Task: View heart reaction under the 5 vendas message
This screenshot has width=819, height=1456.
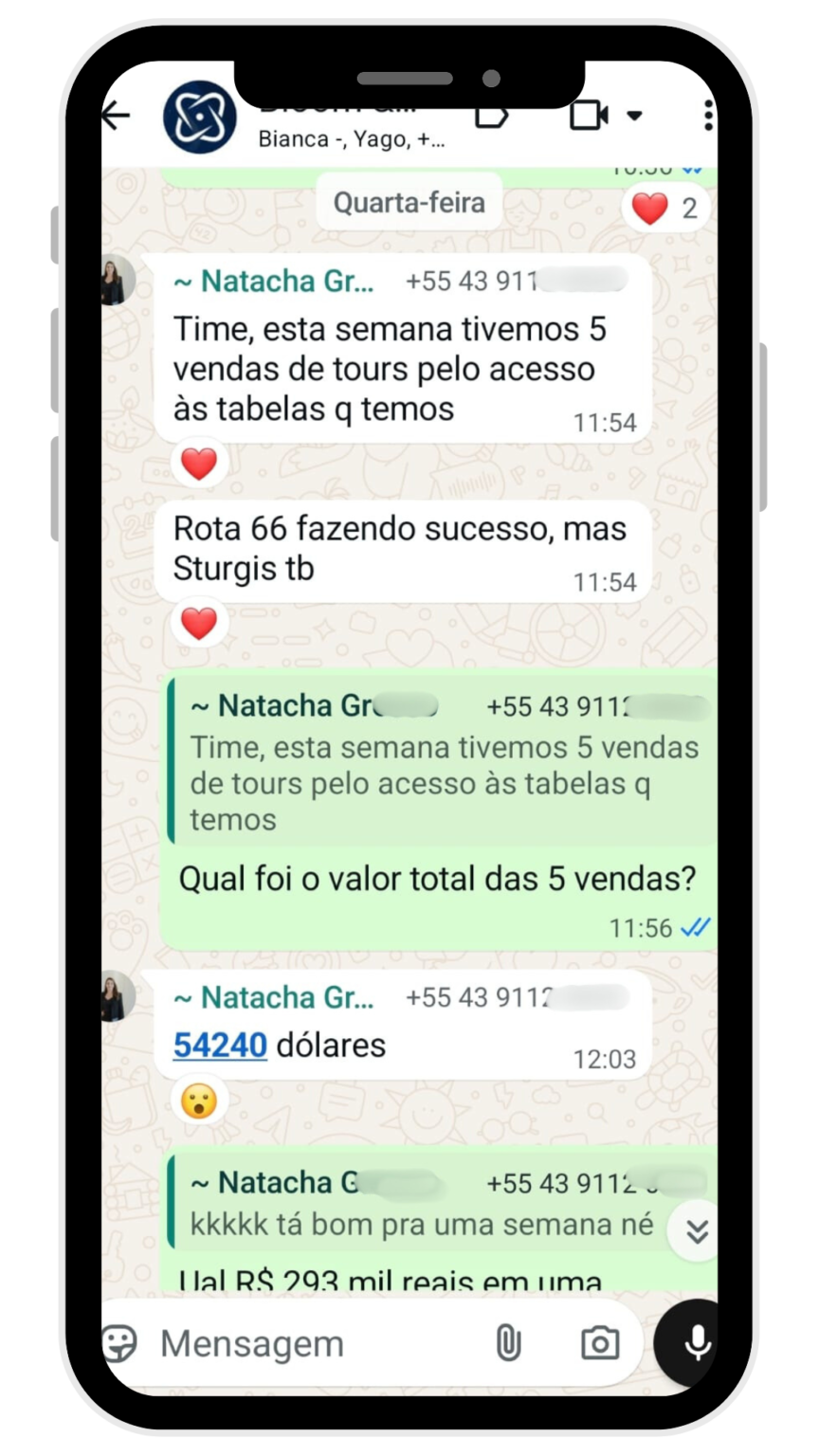Action: coord(198,464)
